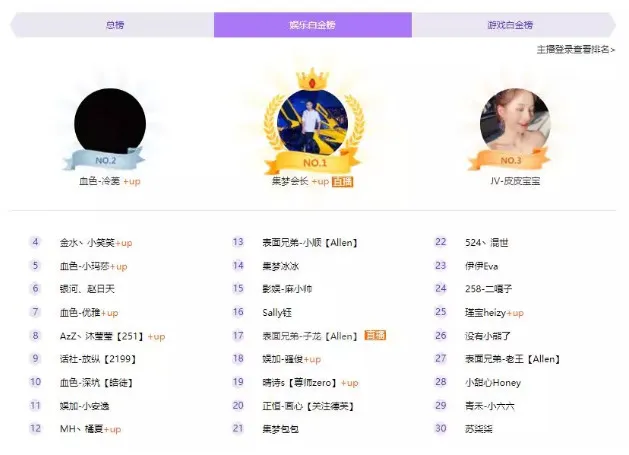629x455 pixels.
Task: Open rank 30 streamer 苏柒柒
Action: (478, 429)
